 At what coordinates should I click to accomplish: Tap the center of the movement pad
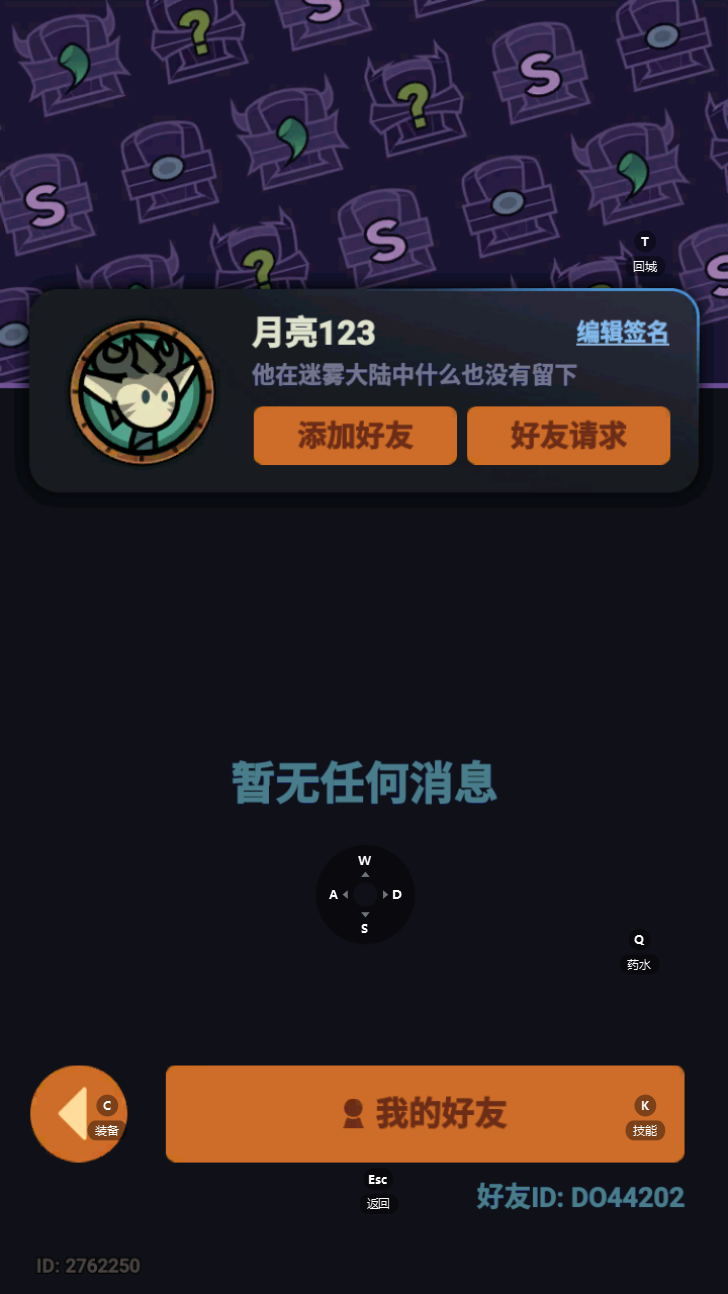(365, 894)
